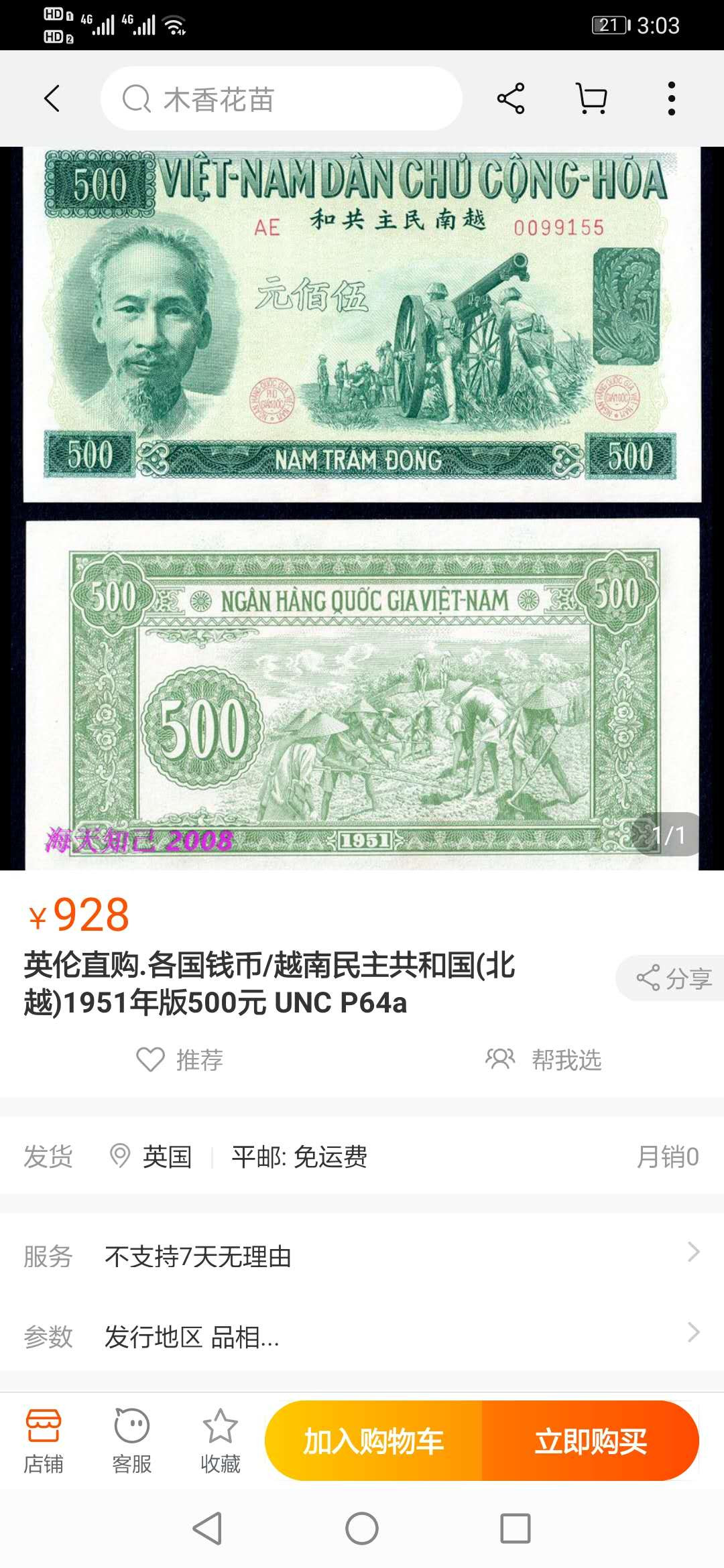724x1568 pixels.
Task: Tap the share icon in the top bar
Action: coord(509,98)
